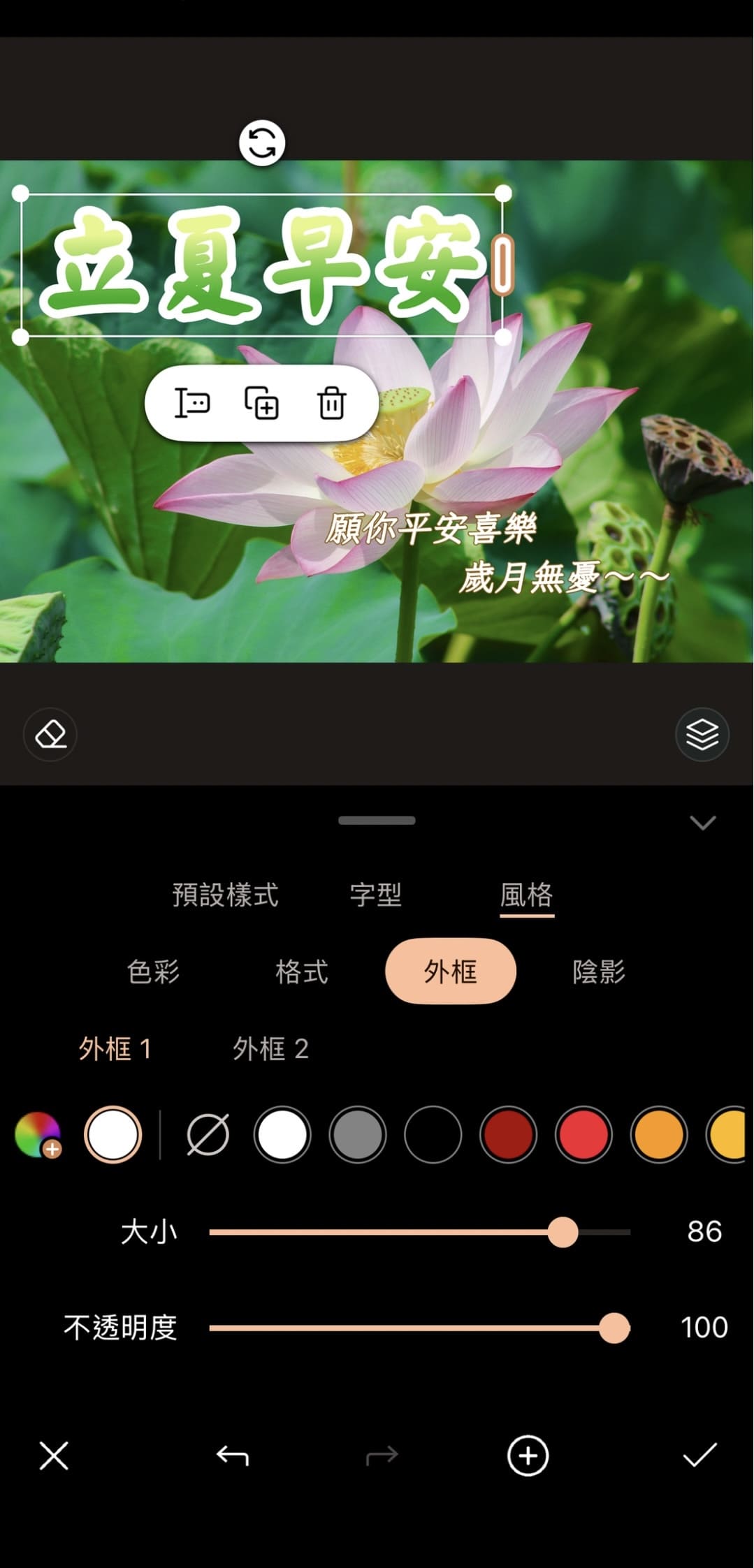Tap the rotate icon above the text box

(x=261, y=142)
